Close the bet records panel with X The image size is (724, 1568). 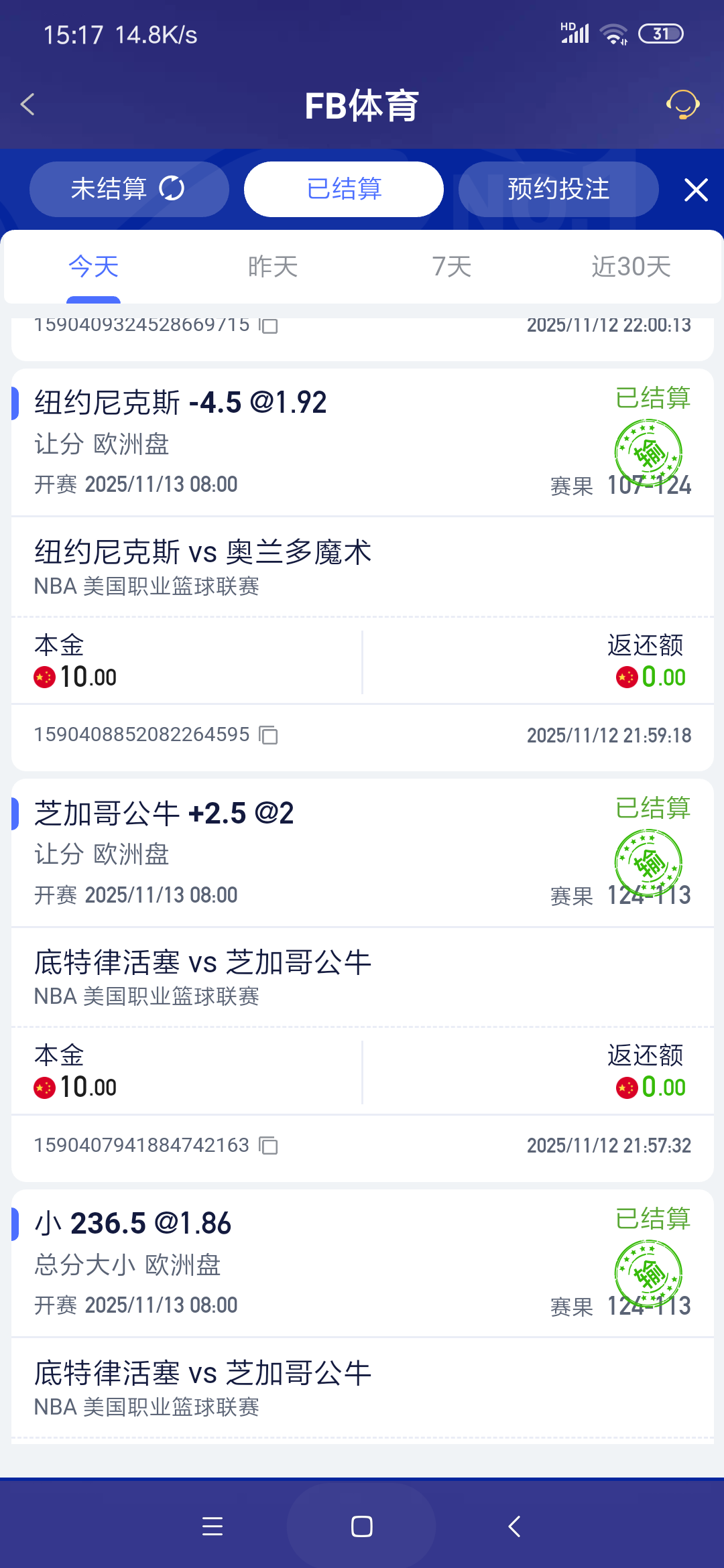(x=696, y=189)
